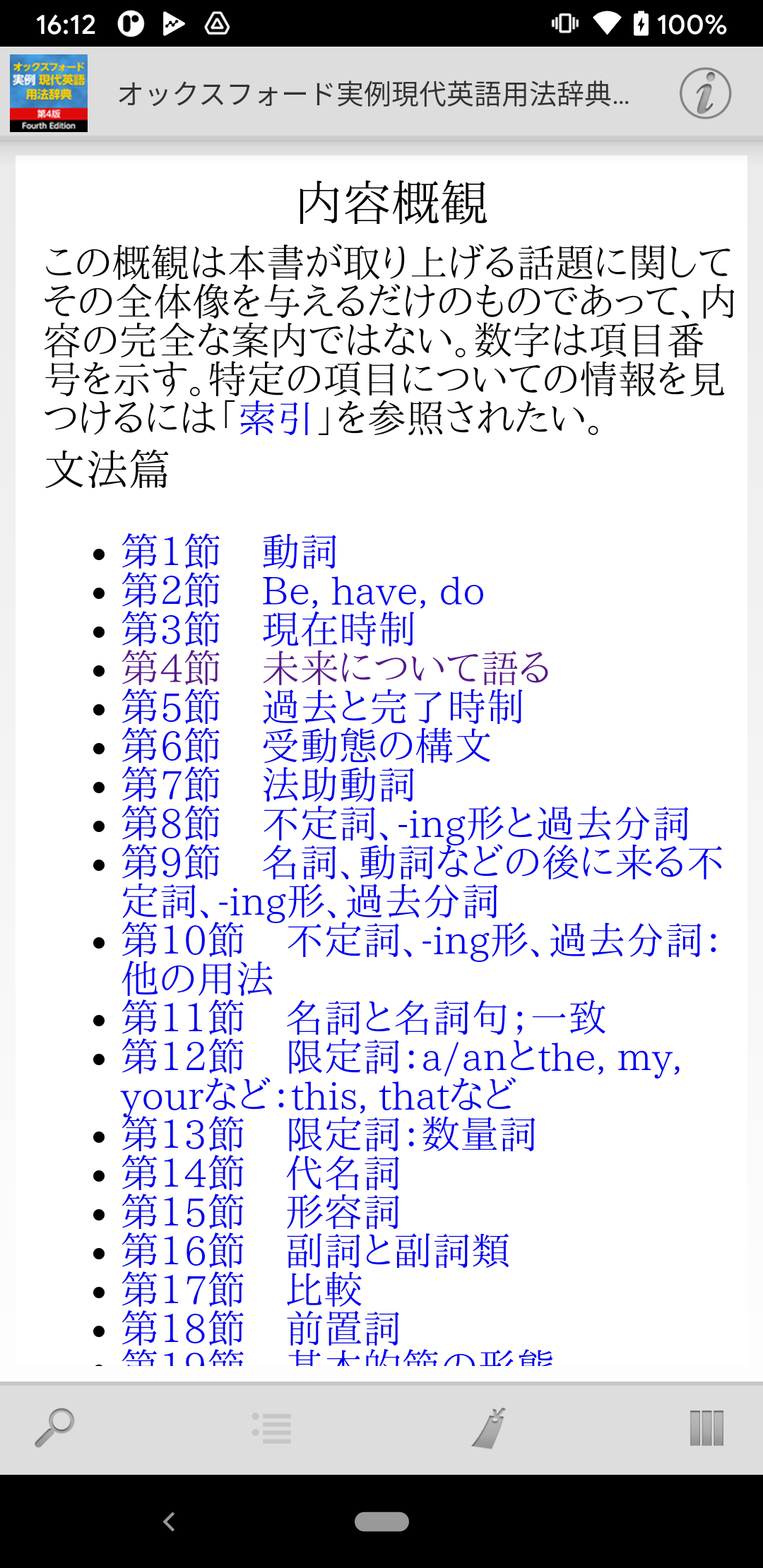763x1568 pixels.
Task: Open 第4節 未来について語る
Action: point(335,668)
